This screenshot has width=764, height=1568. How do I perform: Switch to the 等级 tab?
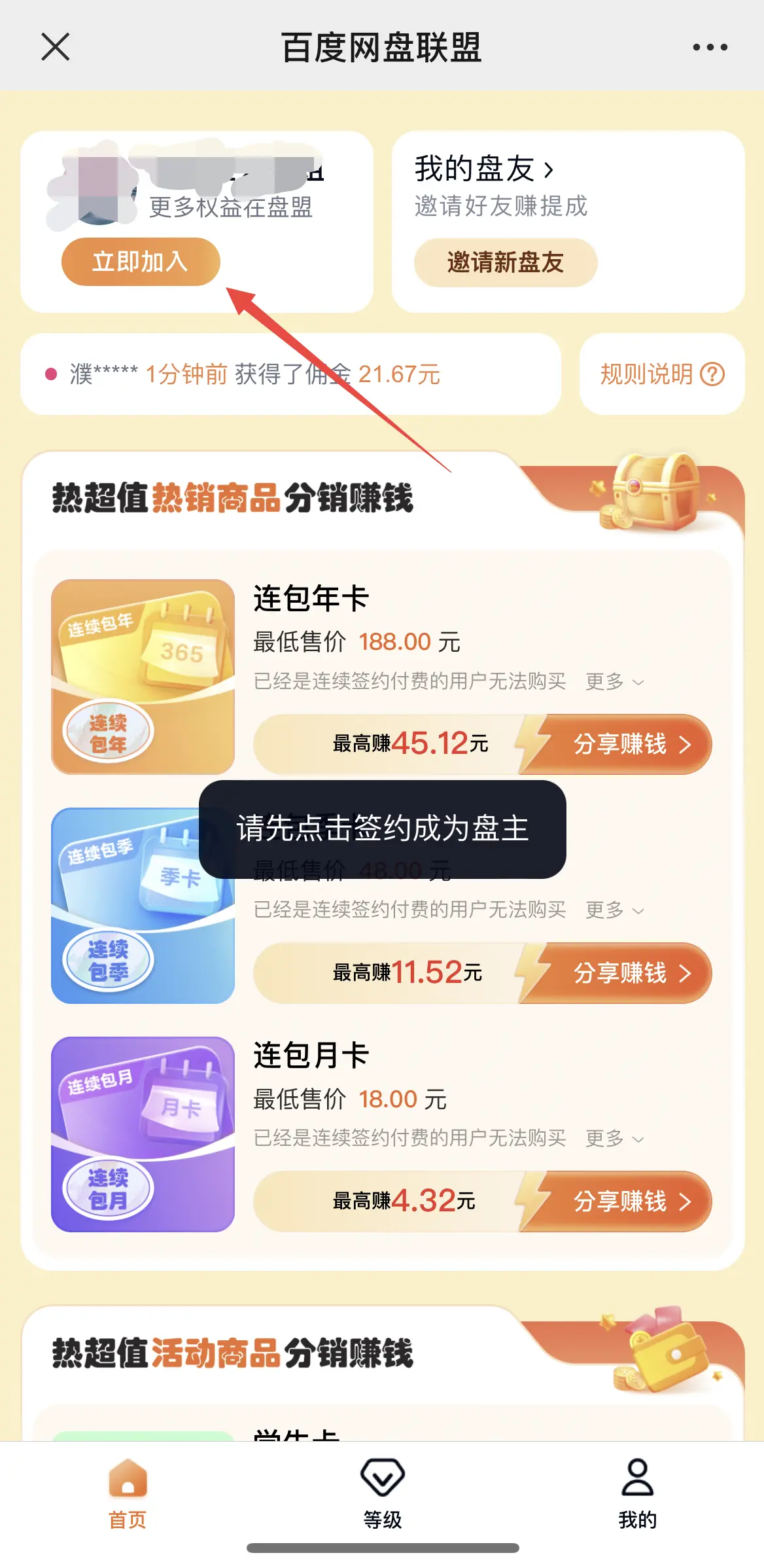(382, 1493)
